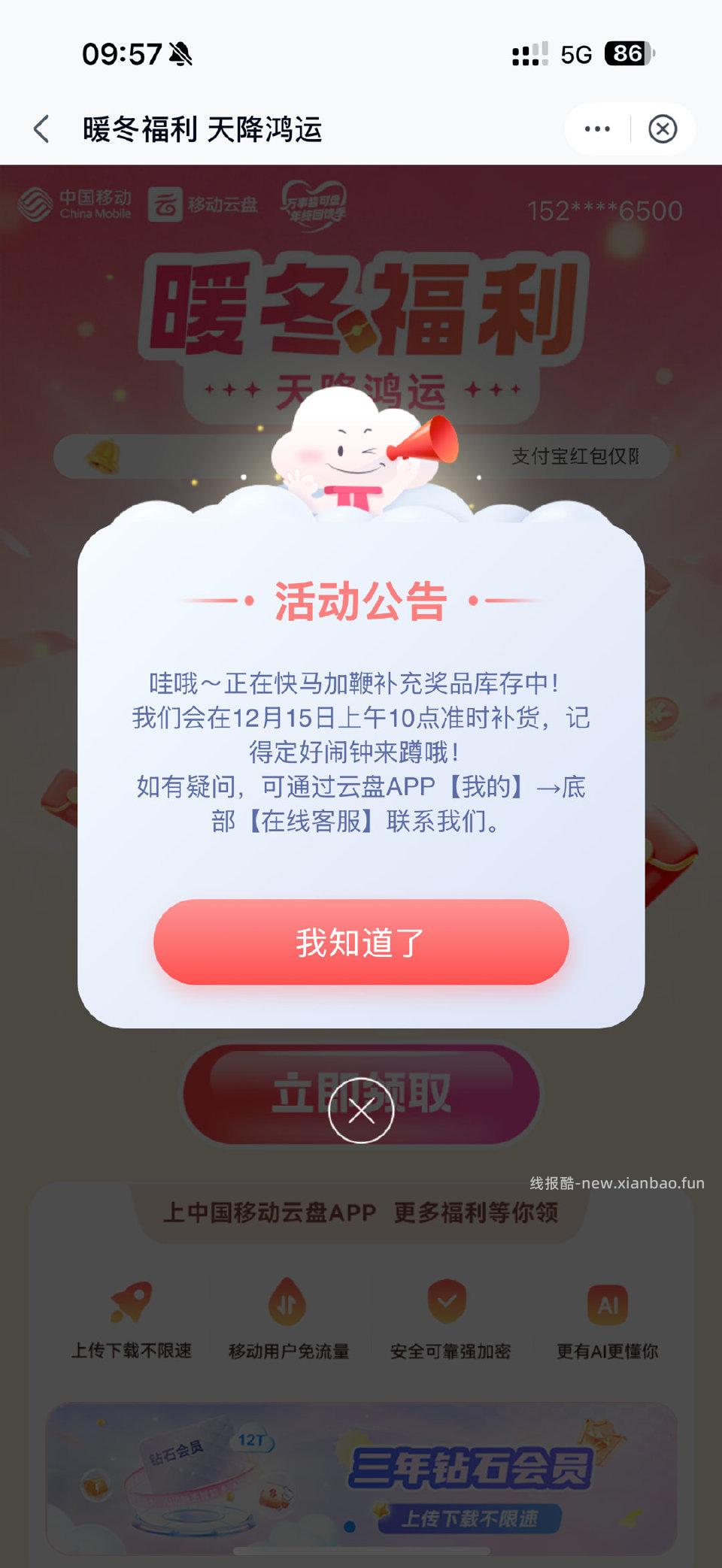Tap the back arrow to exit page
This screenshot has height=1568, width=722.
(43, 129)
